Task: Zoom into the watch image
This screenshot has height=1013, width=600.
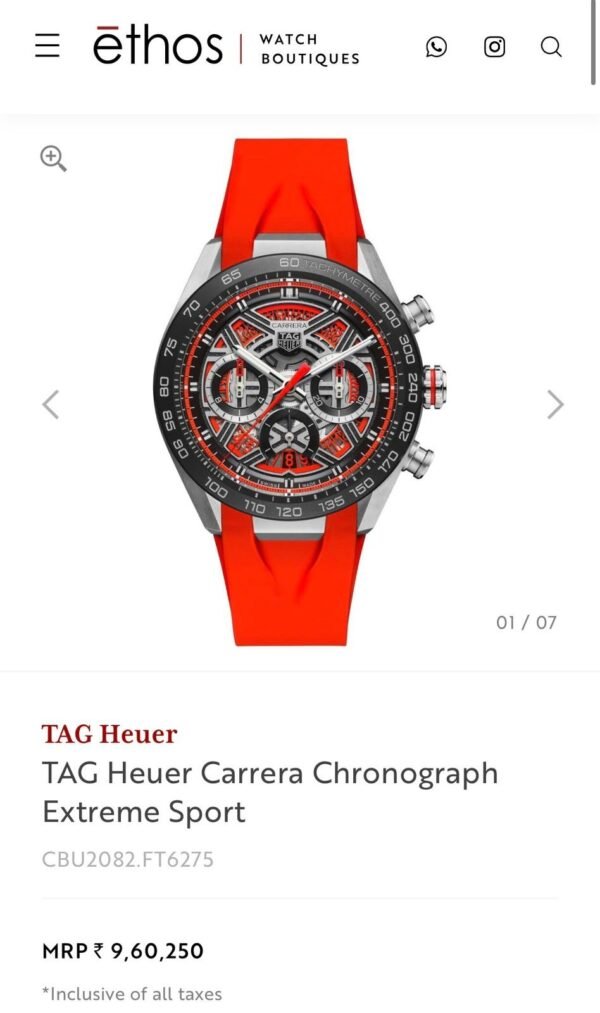Action: (53, 158)
